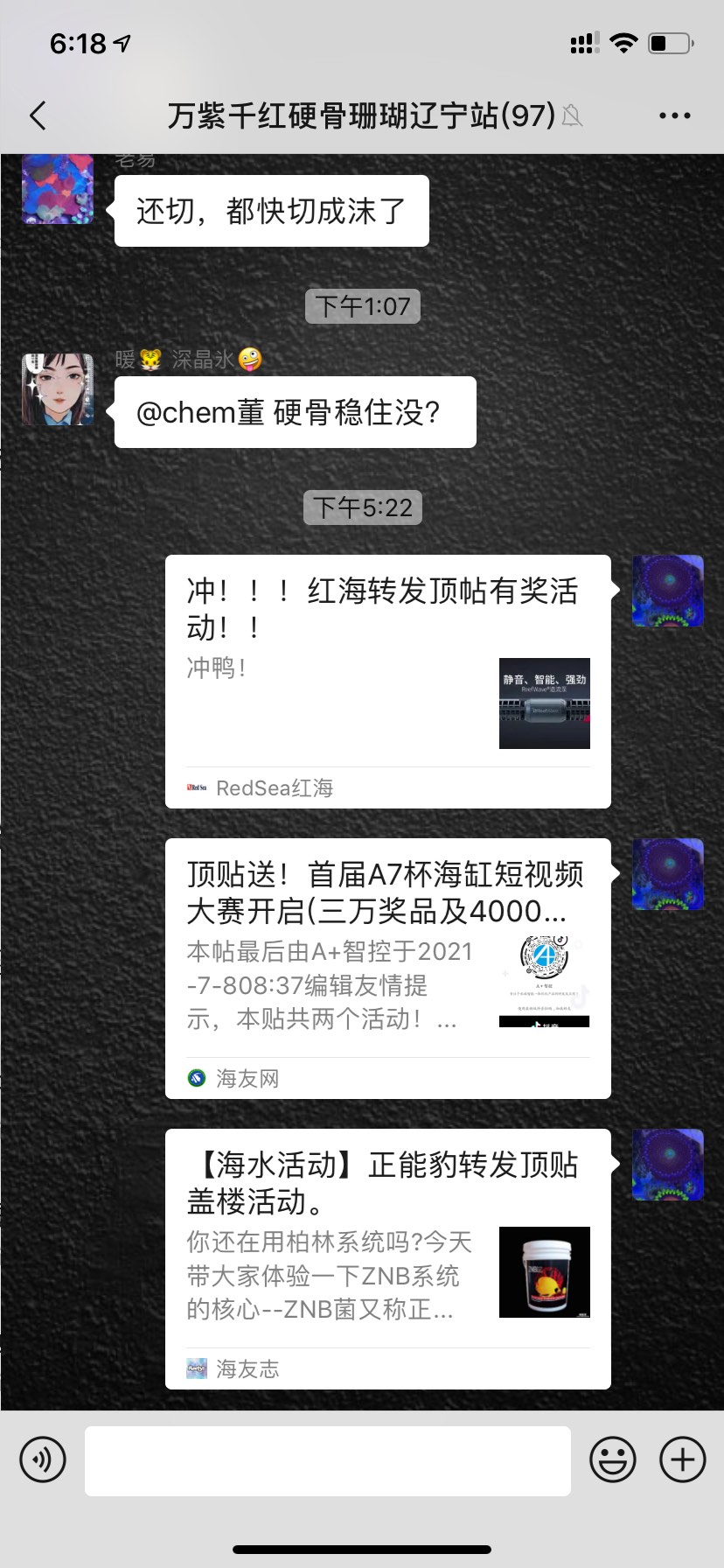Go back to the chat list
The width and height of the screenshot is (724, 1568).
[x=38, y=115]
